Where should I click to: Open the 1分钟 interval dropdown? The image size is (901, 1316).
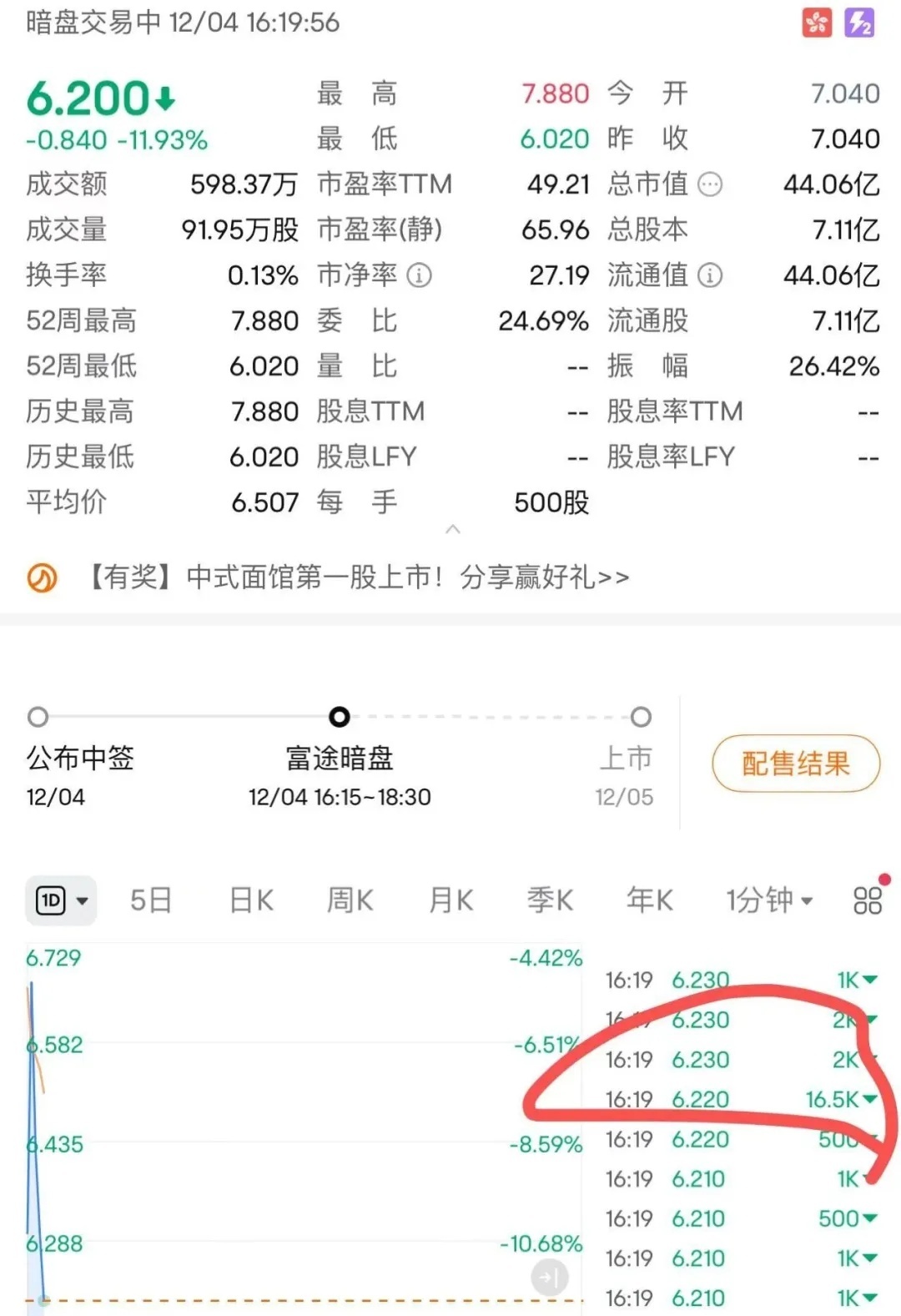(768, 901)
